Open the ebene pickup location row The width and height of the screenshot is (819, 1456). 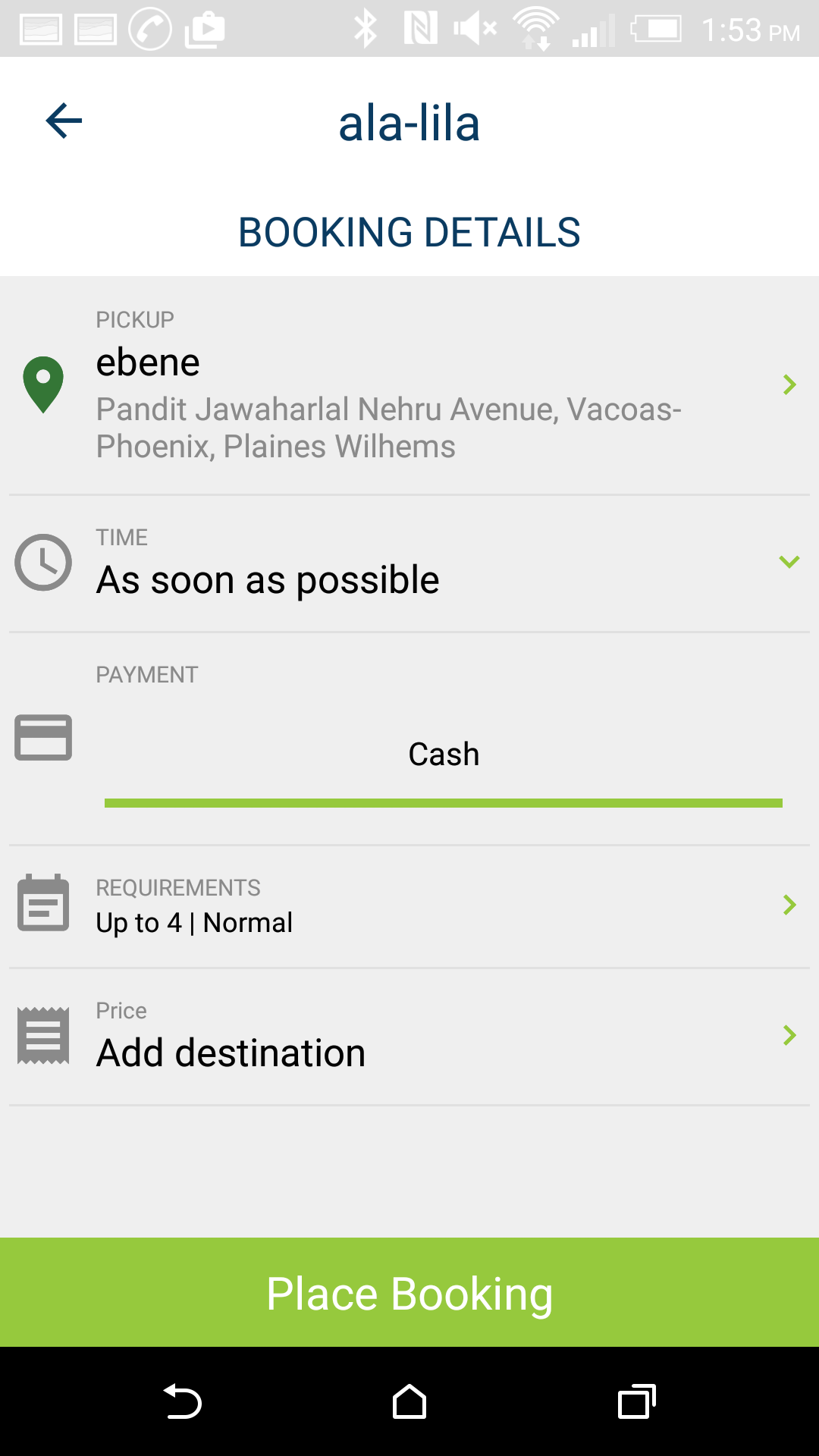[409, 386]
